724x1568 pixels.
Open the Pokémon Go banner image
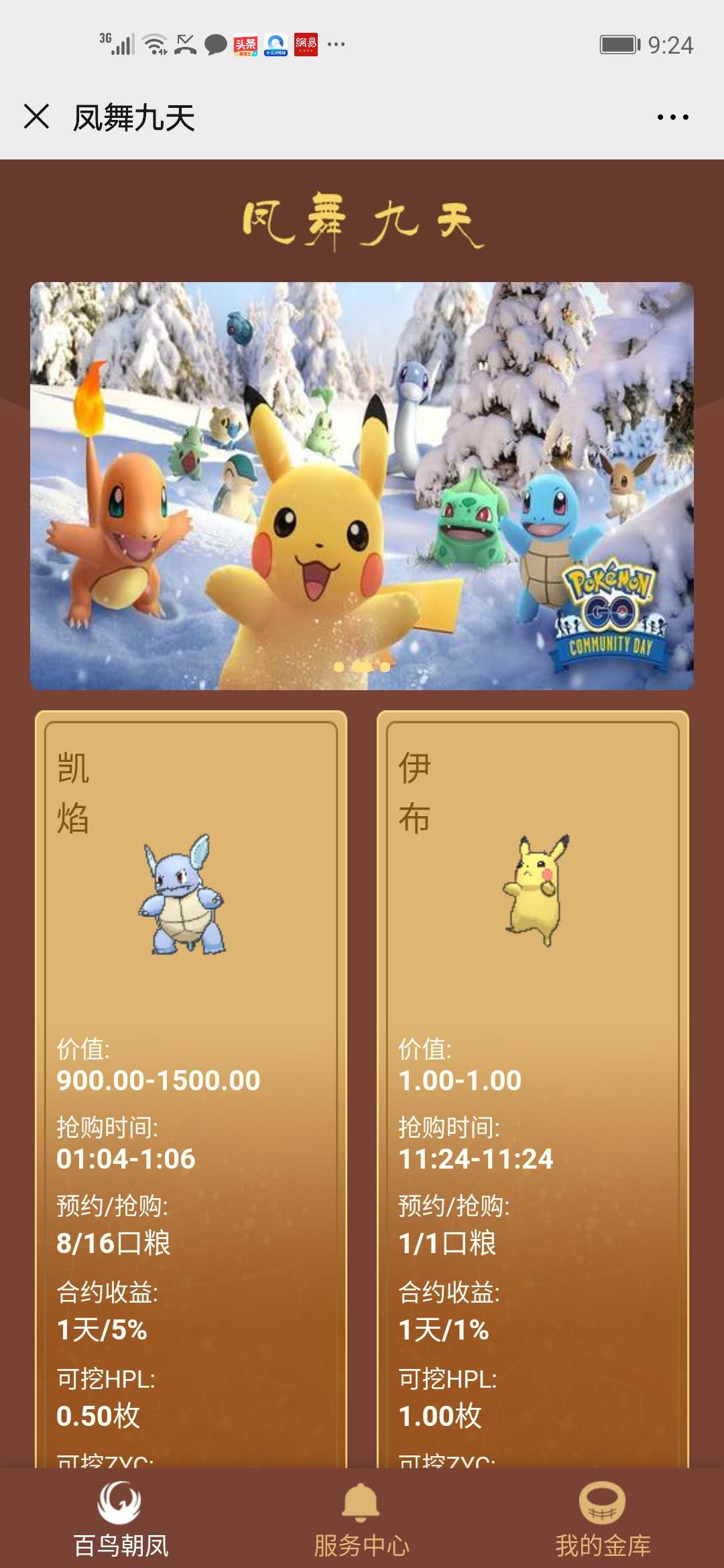pyautogui.click(x=362, y=486)
